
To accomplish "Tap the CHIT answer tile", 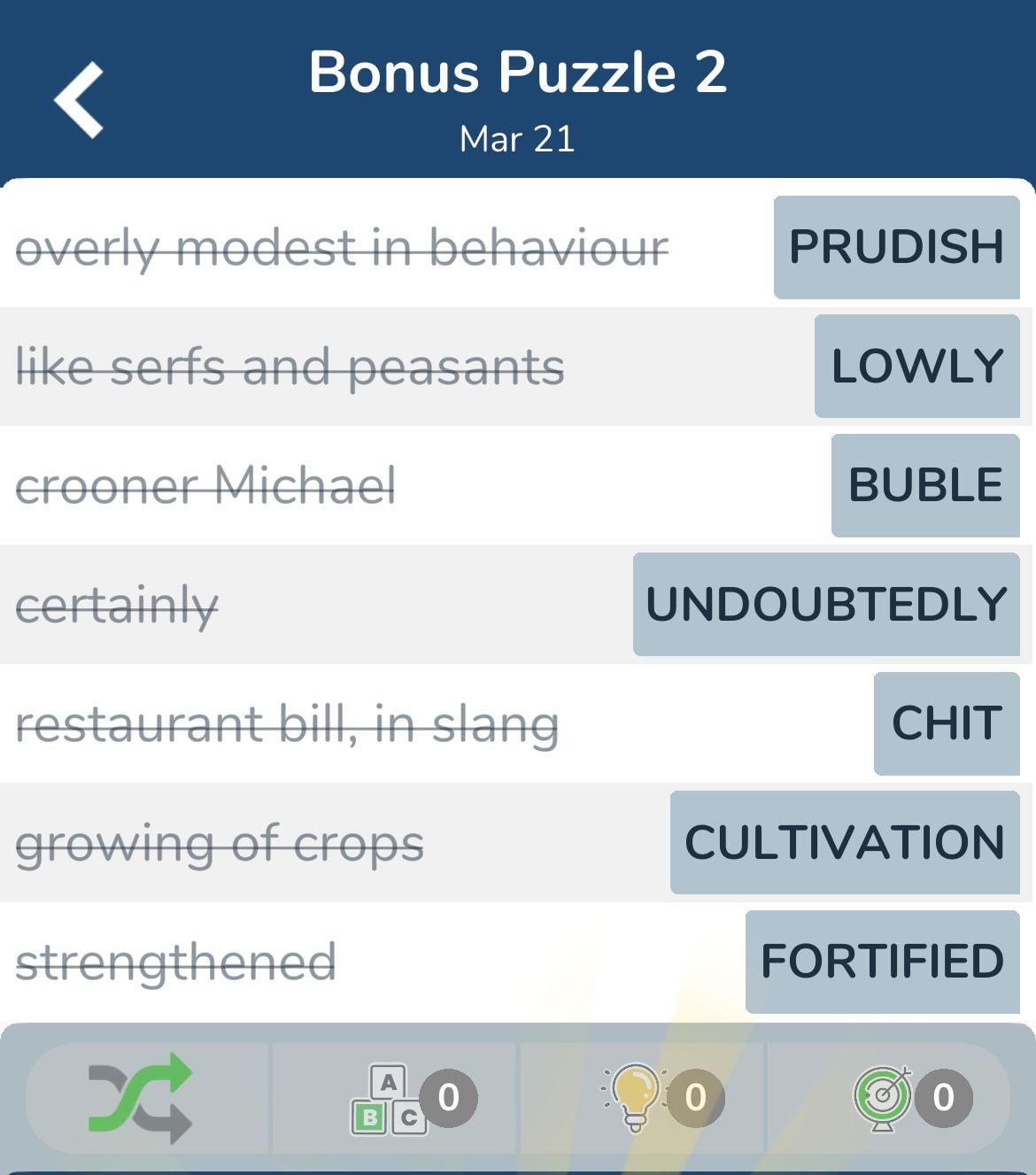I will pos(947,723).
